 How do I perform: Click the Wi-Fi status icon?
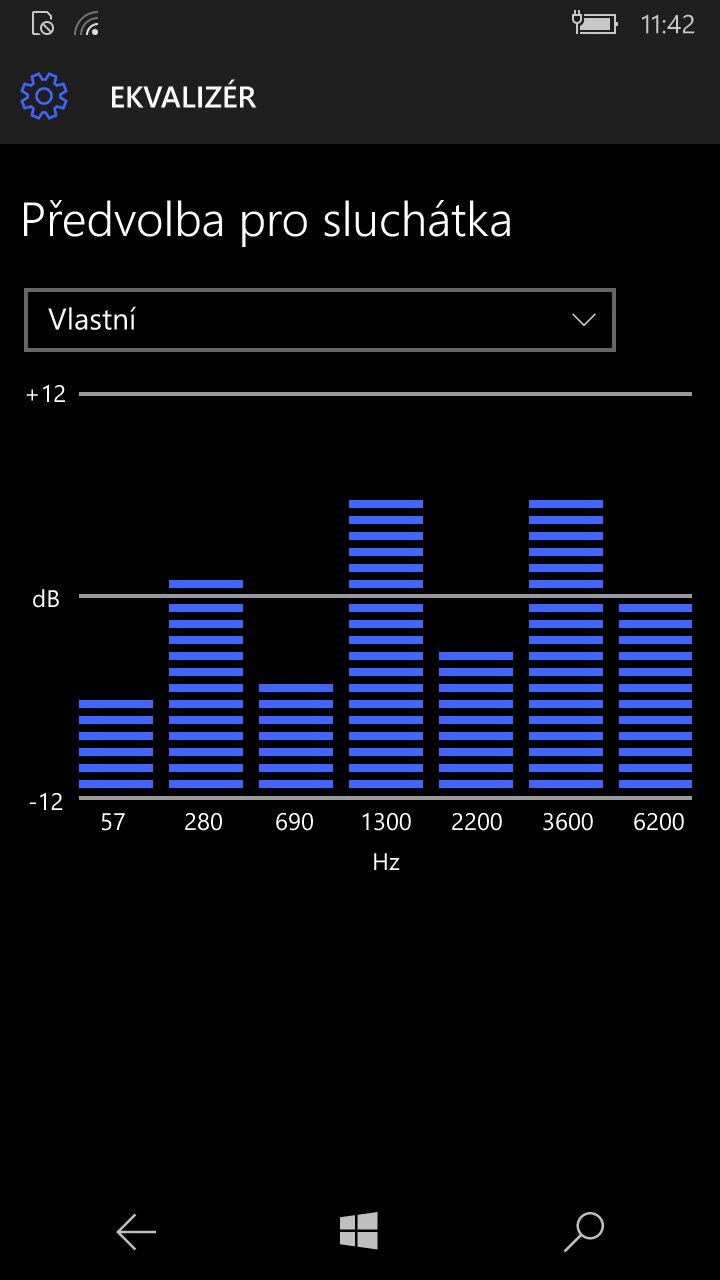(87, 23)
